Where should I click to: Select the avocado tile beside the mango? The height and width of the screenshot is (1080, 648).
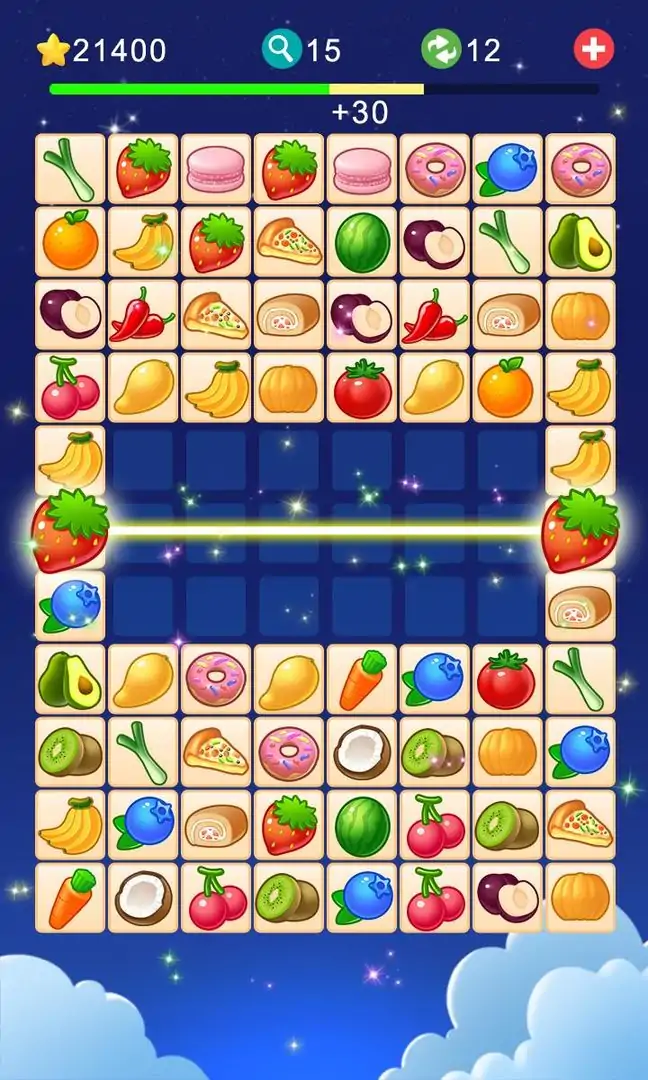click(70, 680)
